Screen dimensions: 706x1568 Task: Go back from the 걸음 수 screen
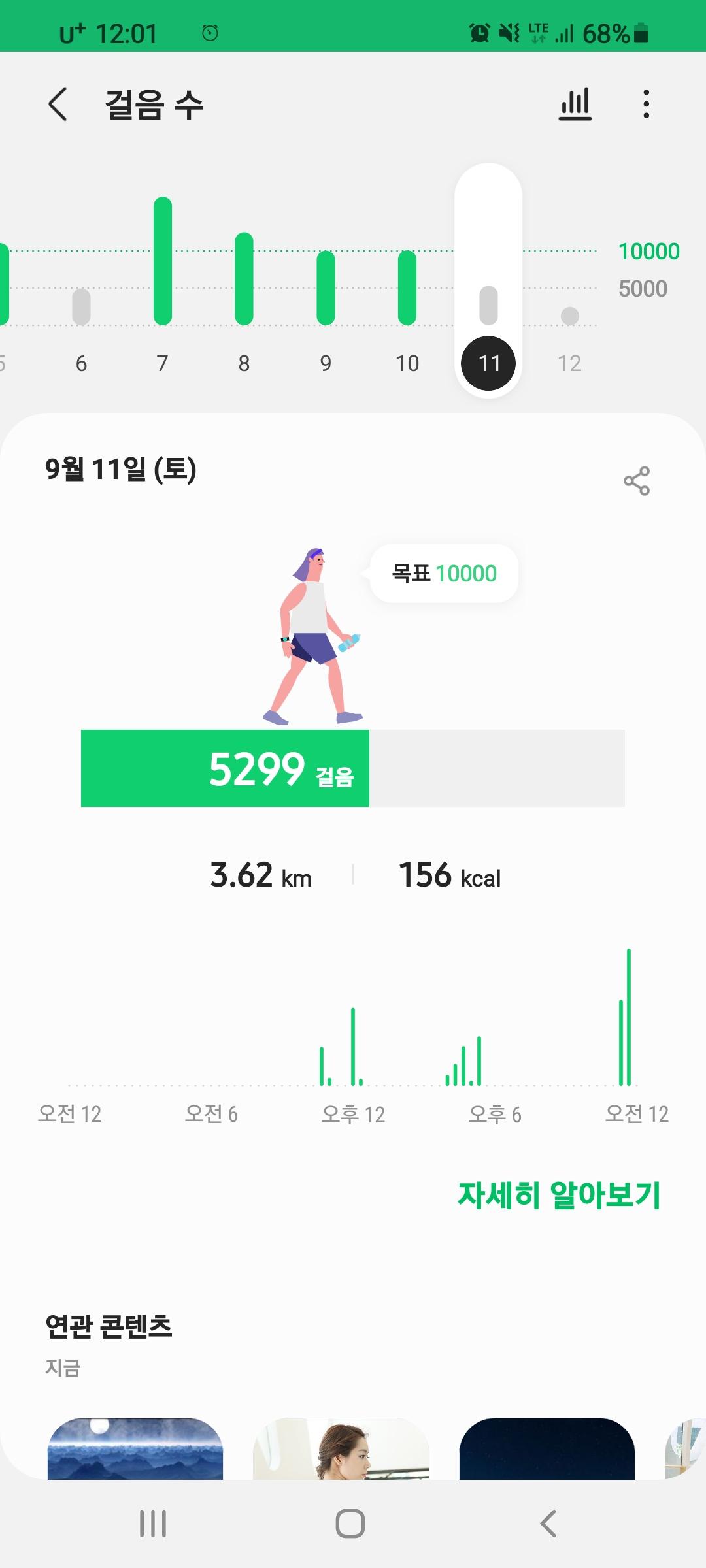(58, 105)
